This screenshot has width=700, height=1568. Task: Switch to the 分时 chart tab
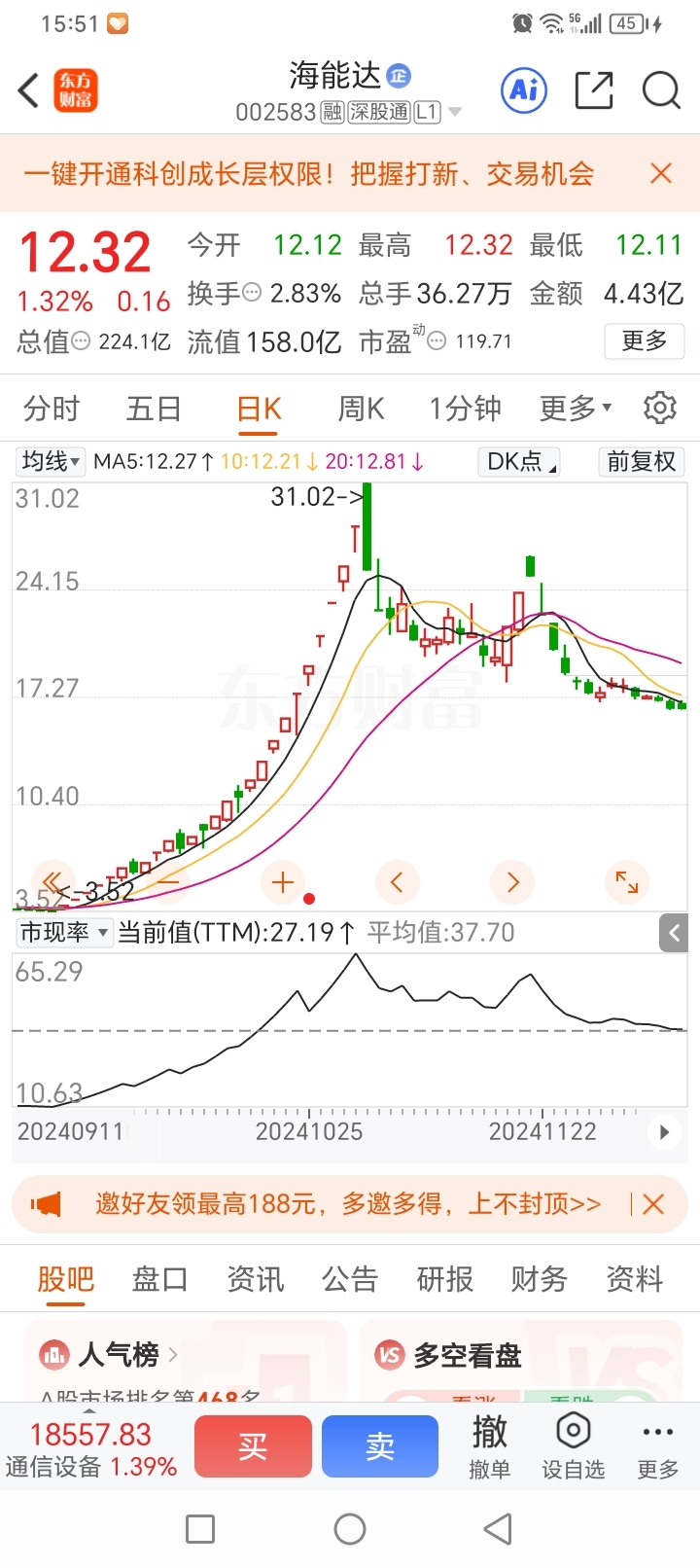[52, 409]
